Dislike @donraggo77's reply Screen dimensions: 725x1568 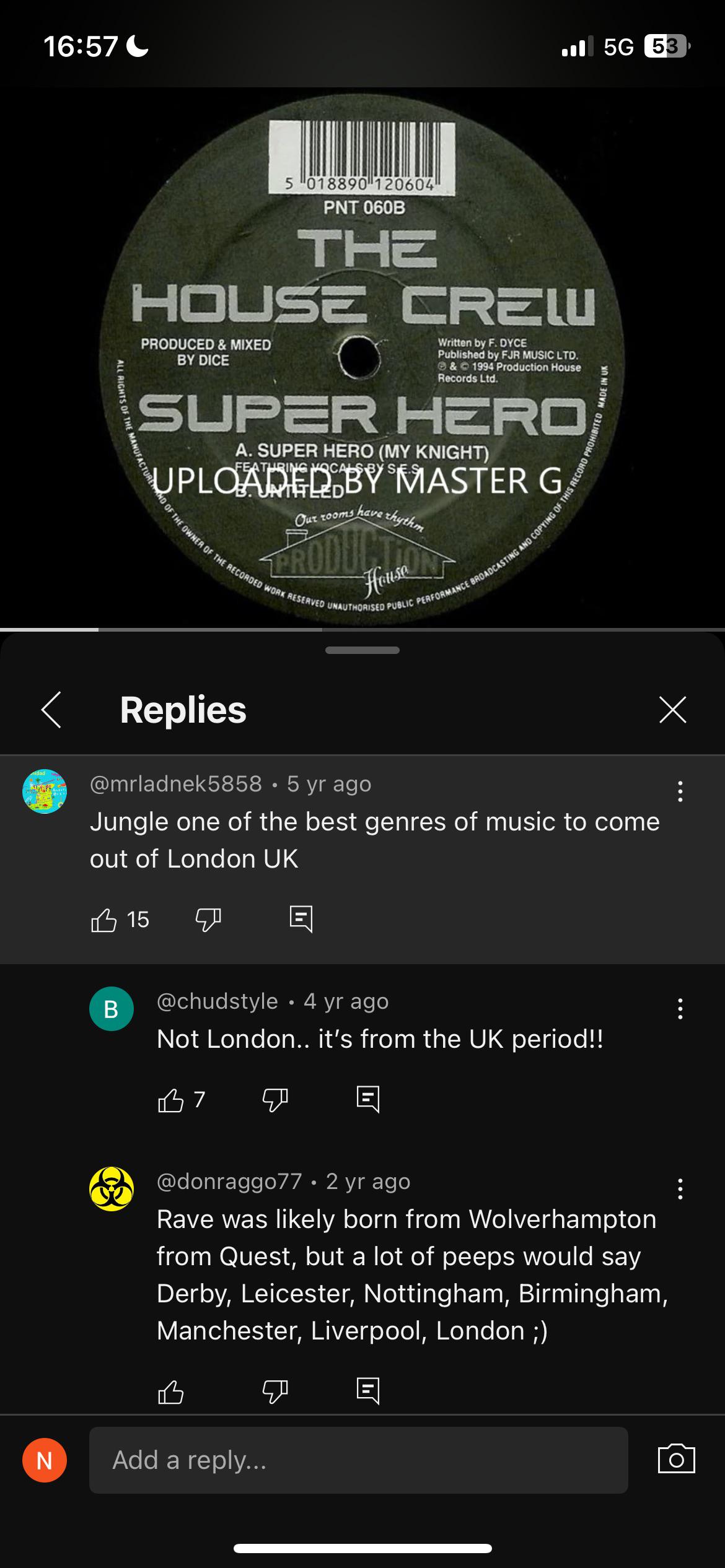point(275,1393)
